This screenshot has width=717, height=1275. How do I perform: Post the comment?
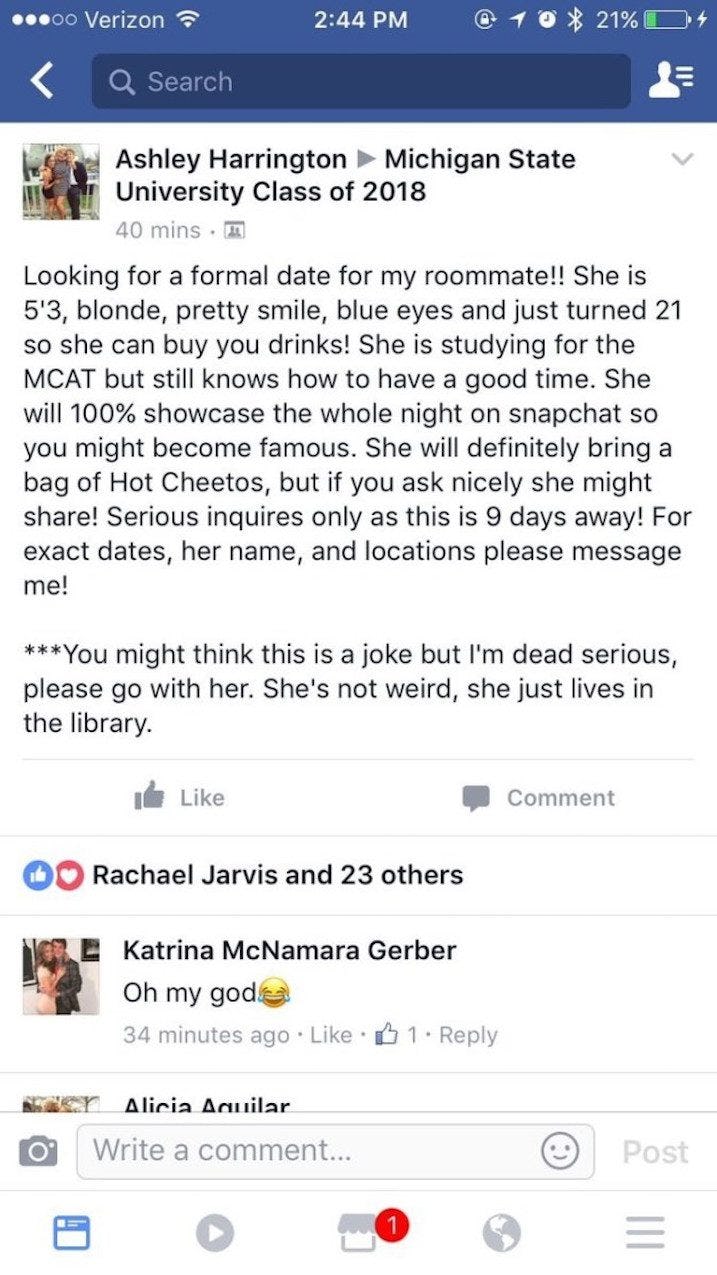[x=655, y=1152]
